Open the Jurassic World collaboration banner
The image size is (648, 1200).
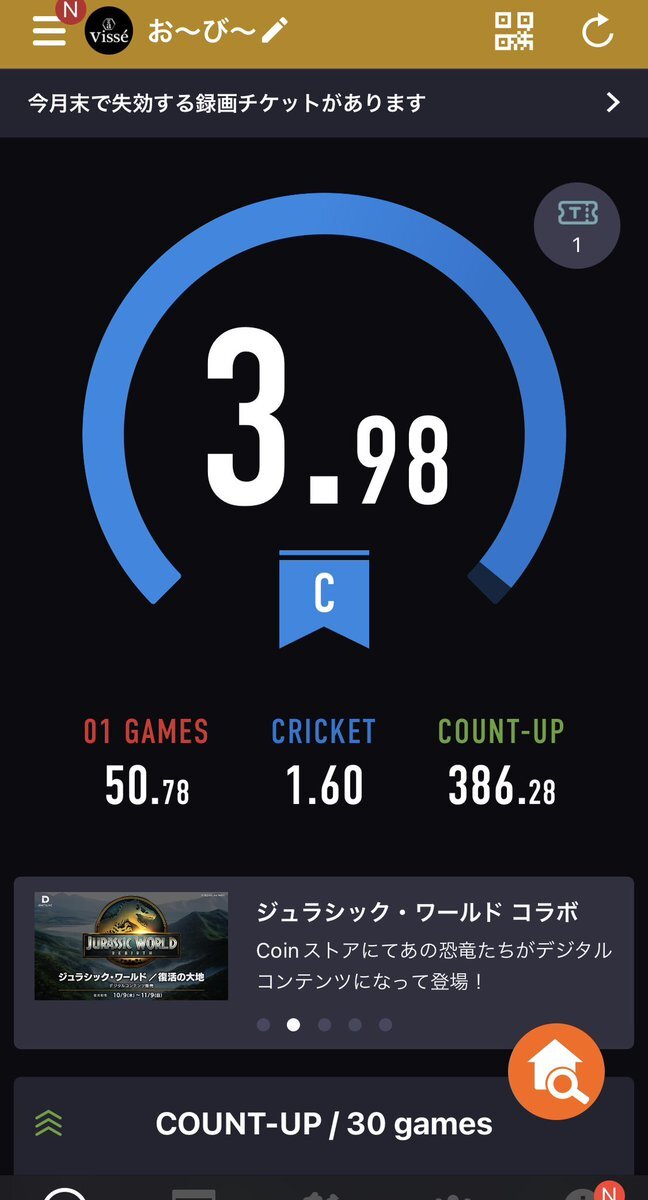pos(323,962)
